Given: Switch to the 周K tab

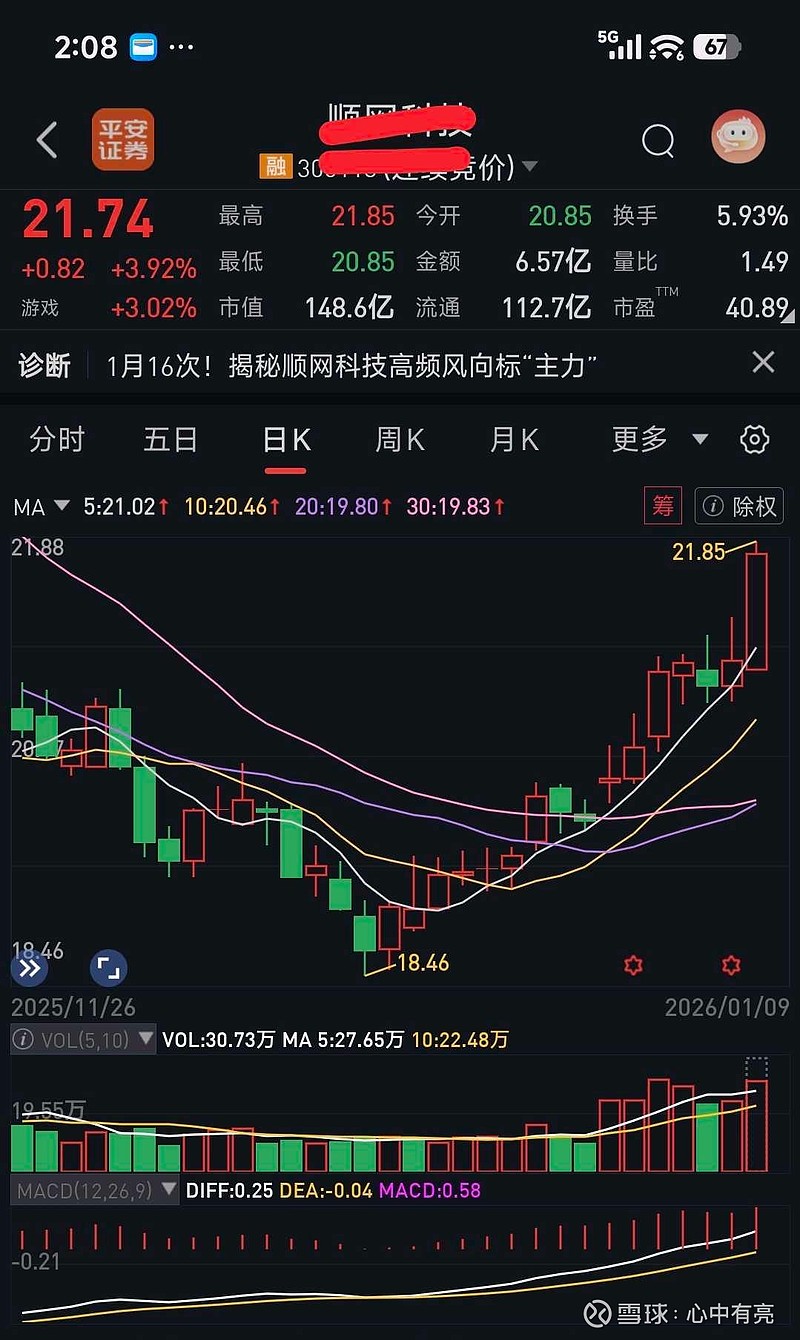Looking at the screenshot, I should 399,439.
